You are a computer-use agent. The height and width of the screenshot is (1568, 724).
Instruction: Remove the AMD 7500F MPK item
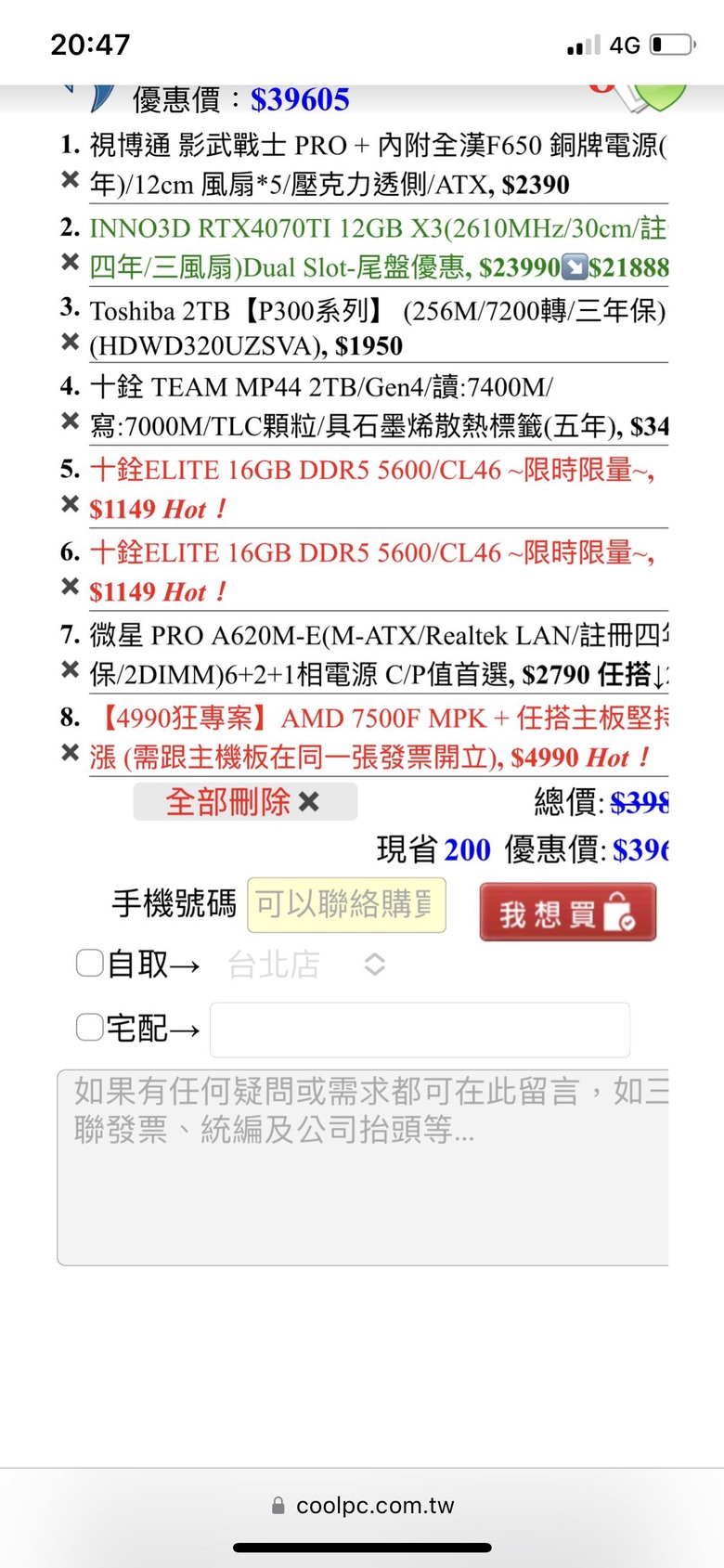pyautogui.click(x=70, y=752)
